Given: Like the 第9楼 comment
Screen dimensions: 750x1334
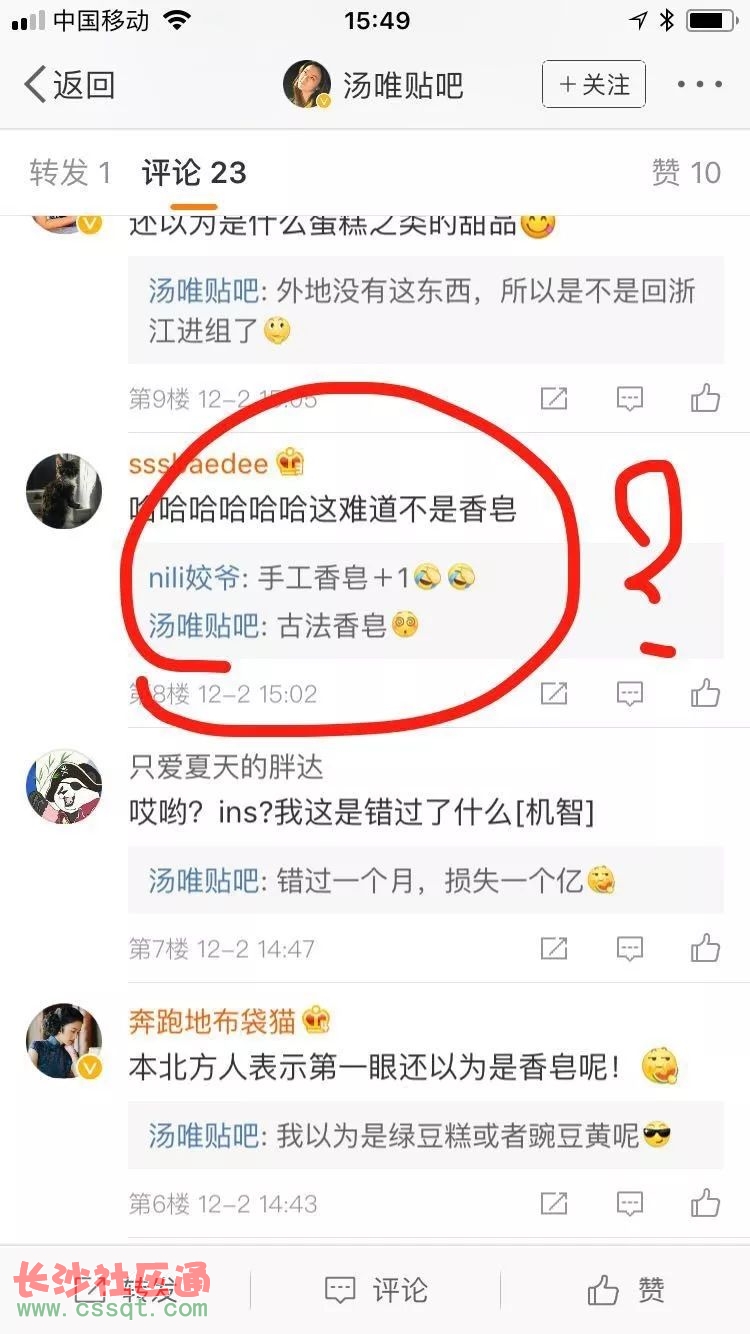Looking at the screenshot, I should point(705,399).
